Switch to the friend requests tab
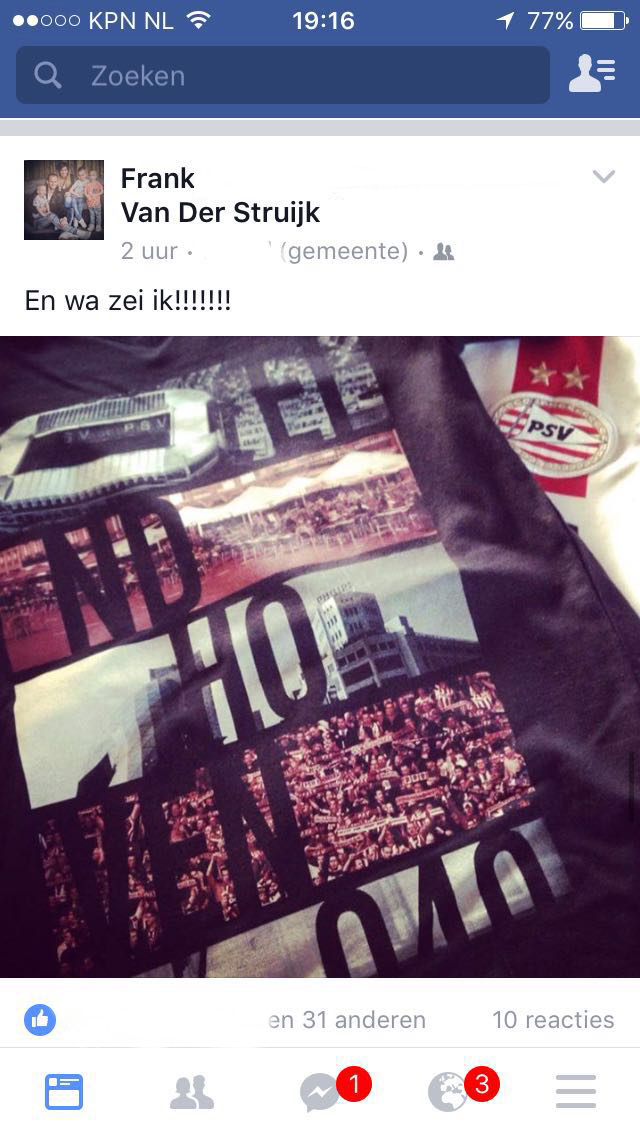The height and width of the screenshot is (1136, 640). [x=191, y=1092]
